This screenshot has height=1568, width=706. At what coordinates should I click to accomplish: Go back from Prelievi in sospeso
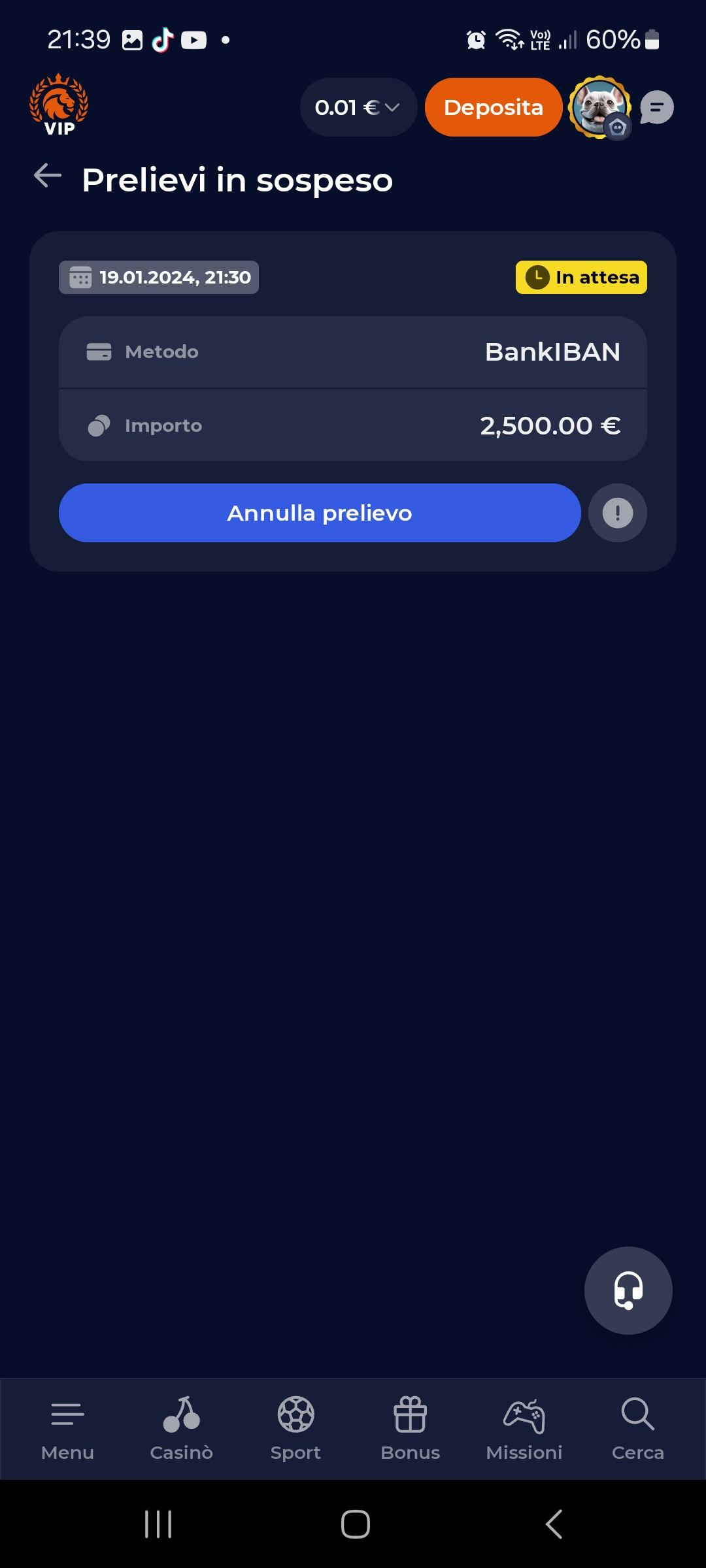(x=48, y=176)
